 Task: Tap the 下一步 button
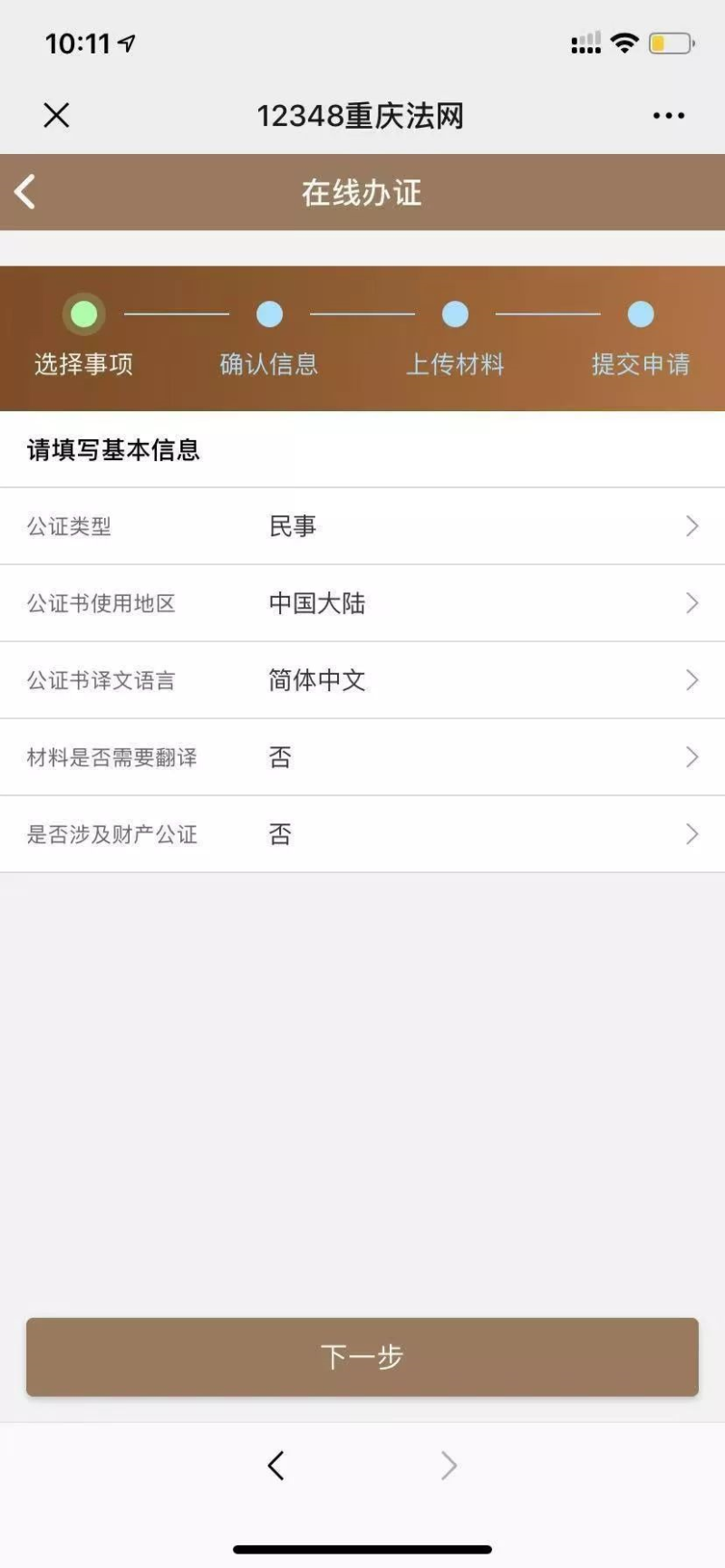click(x=362, y=1356)
